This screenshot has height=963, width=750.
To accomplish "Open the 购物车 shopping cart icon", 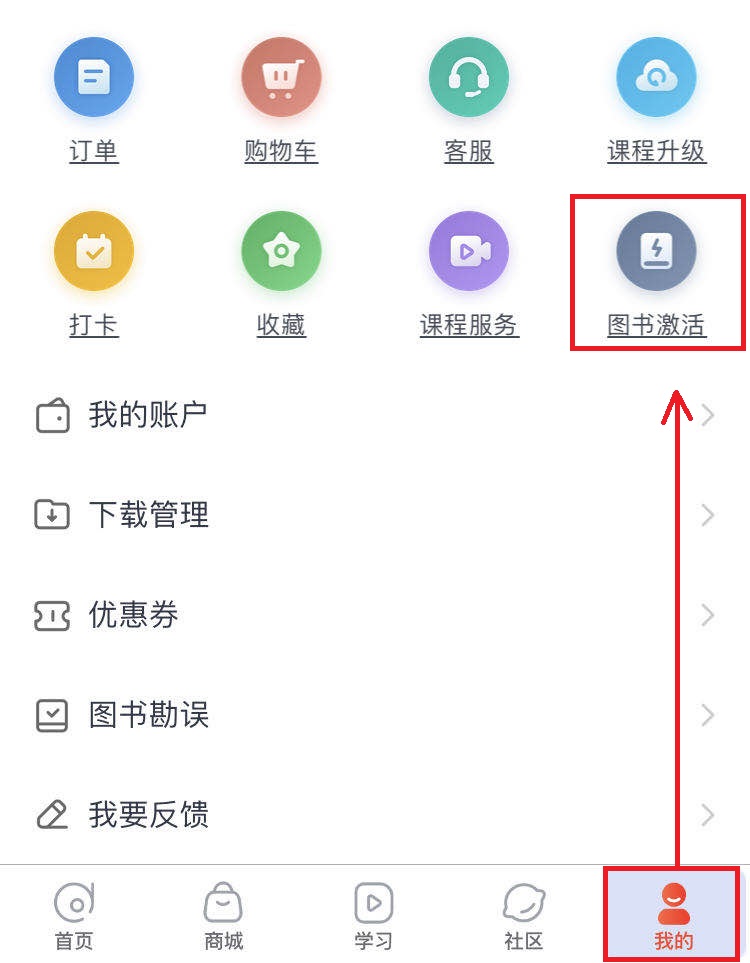I will coord(281,76).
